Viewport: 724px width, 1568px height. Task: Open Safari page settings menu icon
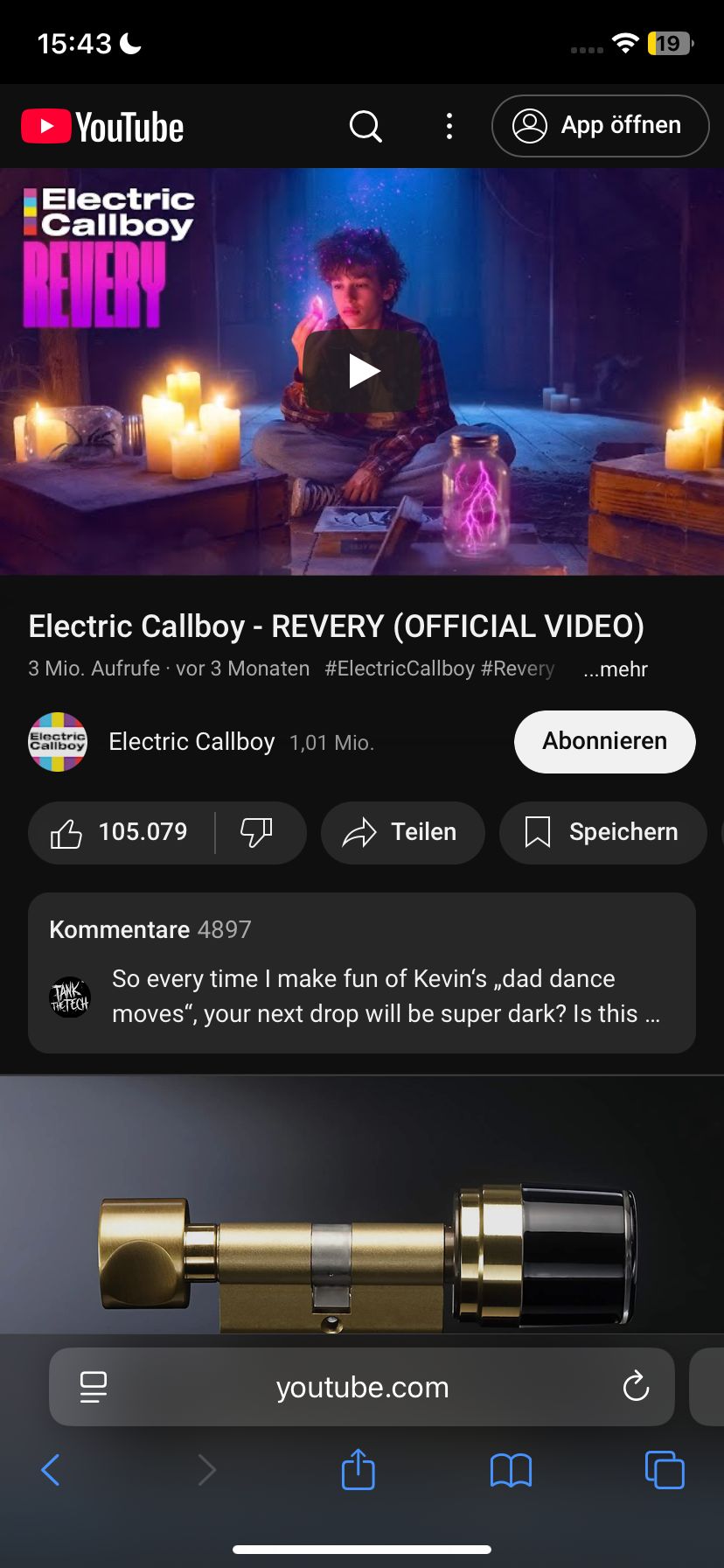pyautogui.click(x=94, y=1387)
